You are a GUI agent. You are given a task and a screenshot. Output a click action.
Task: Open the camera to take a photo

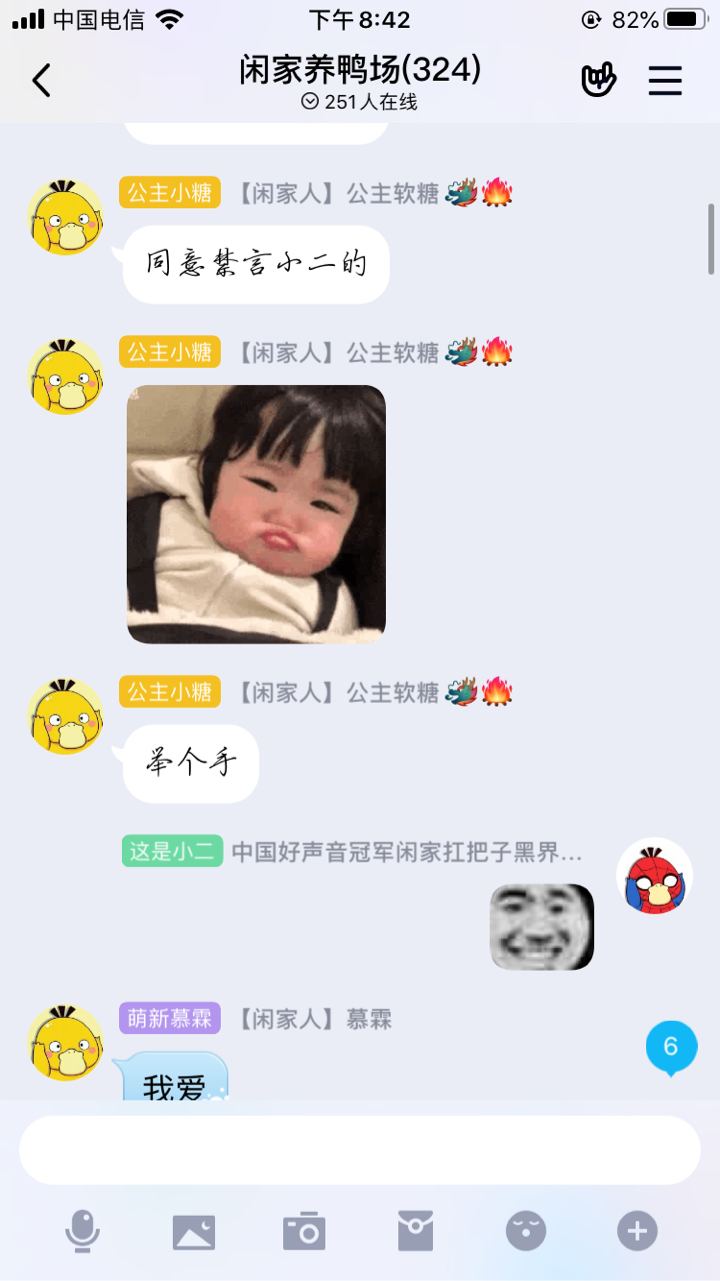click(304, 1231)
